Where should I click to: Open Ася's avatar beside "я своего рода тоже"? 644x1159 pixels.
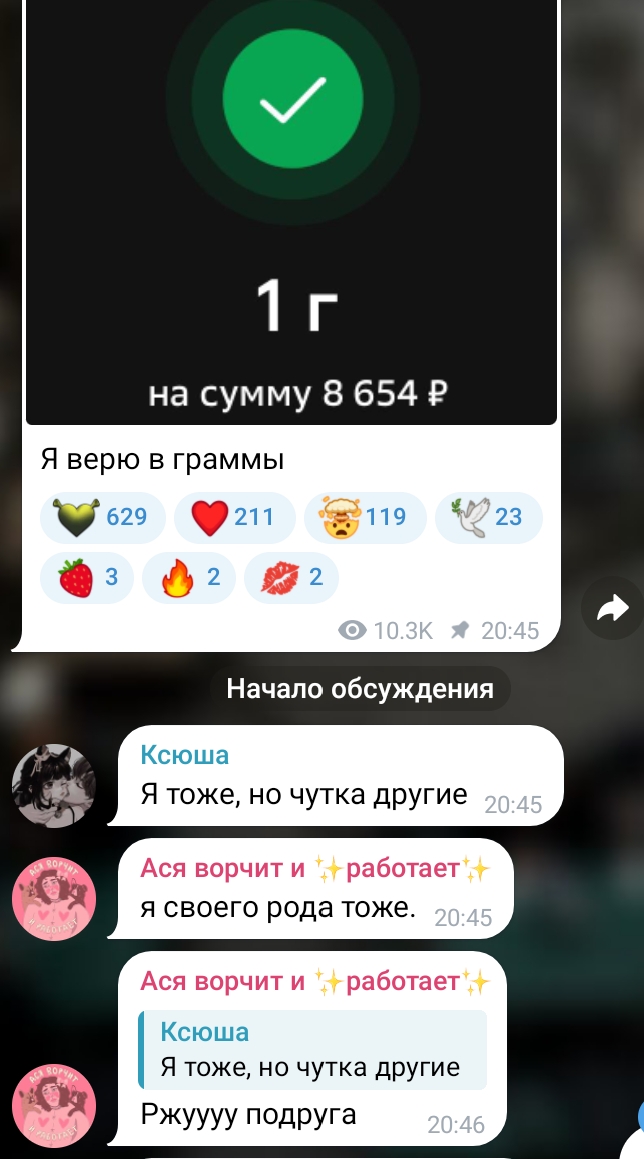(x=54, y=899)
